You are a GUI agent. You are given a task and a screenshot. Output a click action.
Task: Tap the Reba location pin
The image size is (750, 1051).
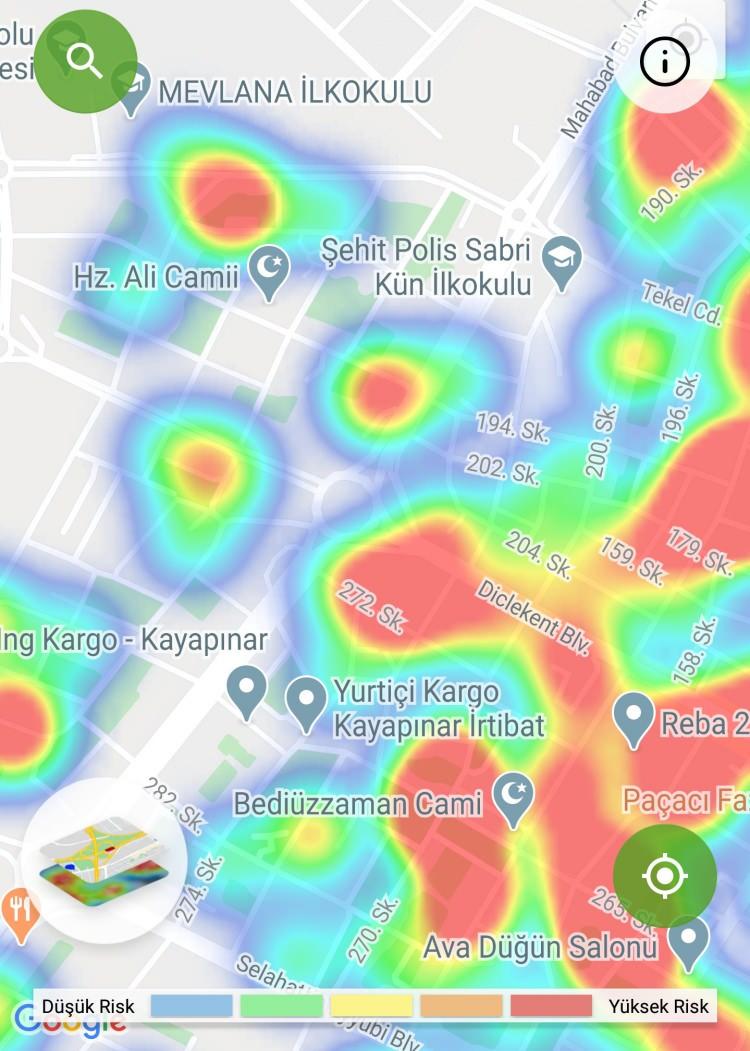[633, 718]
